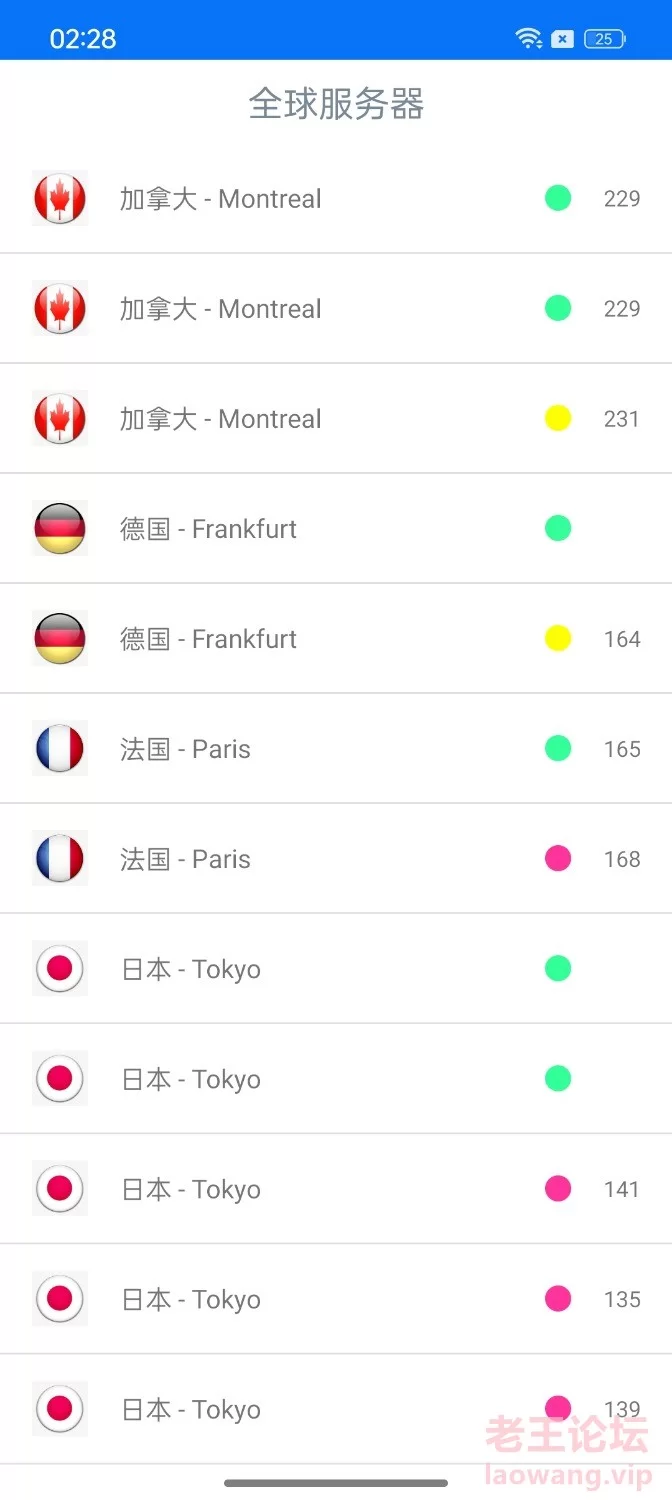Select the Tokyo server with latency 141

336,1188
